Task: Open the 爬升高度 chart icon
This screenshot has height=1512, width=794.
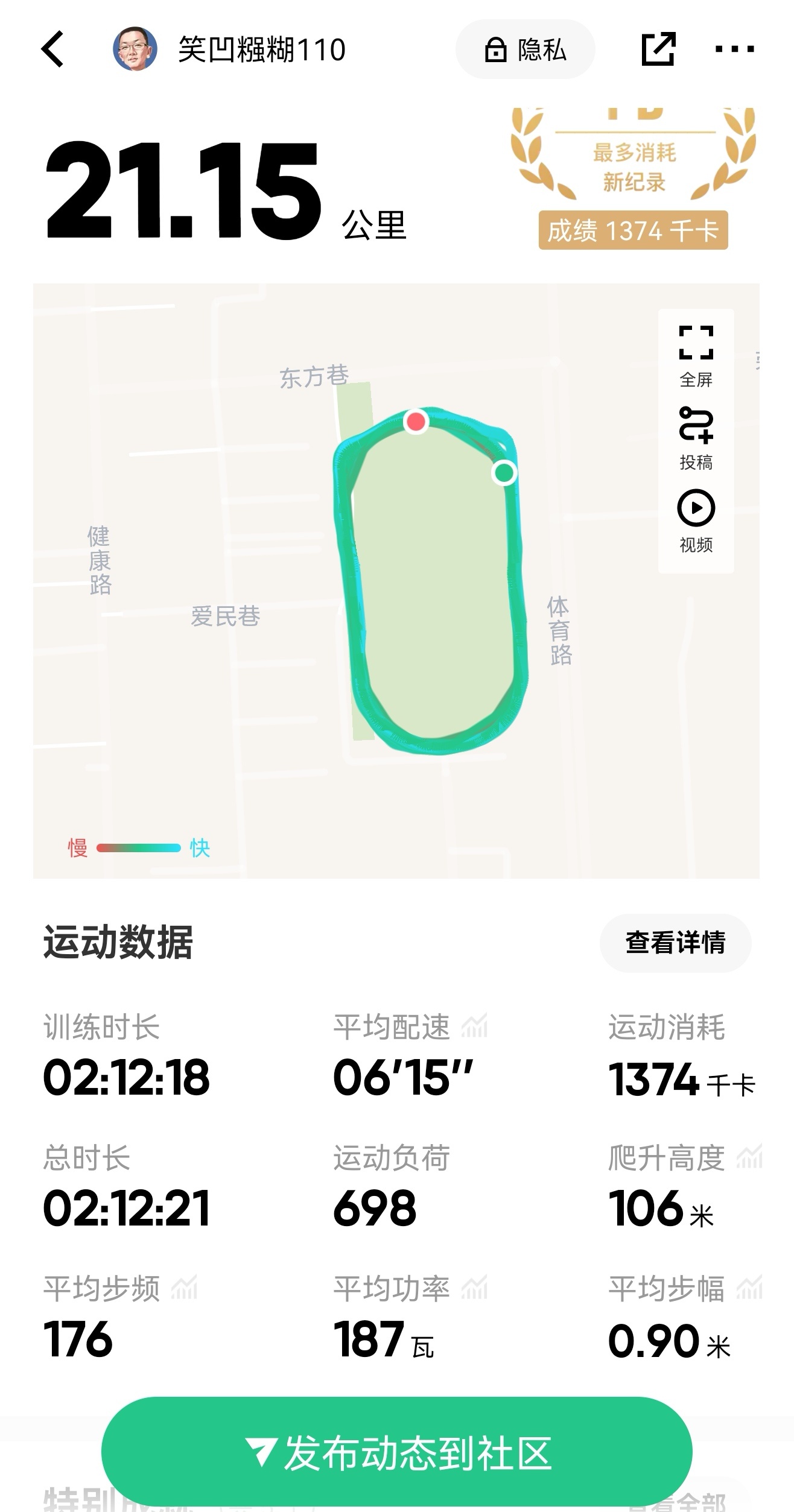Action: [749, 1157]
